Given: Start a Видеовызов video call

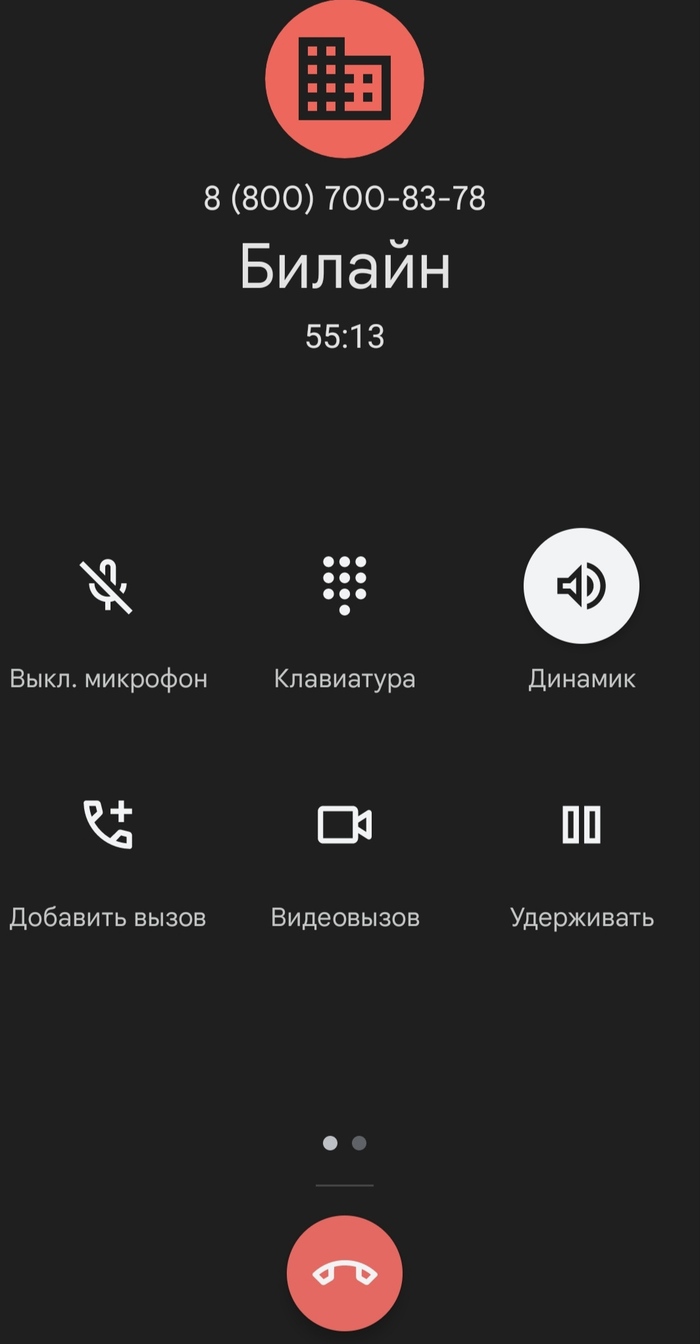Looking at the screenshot, I should [x=344, y=825].
